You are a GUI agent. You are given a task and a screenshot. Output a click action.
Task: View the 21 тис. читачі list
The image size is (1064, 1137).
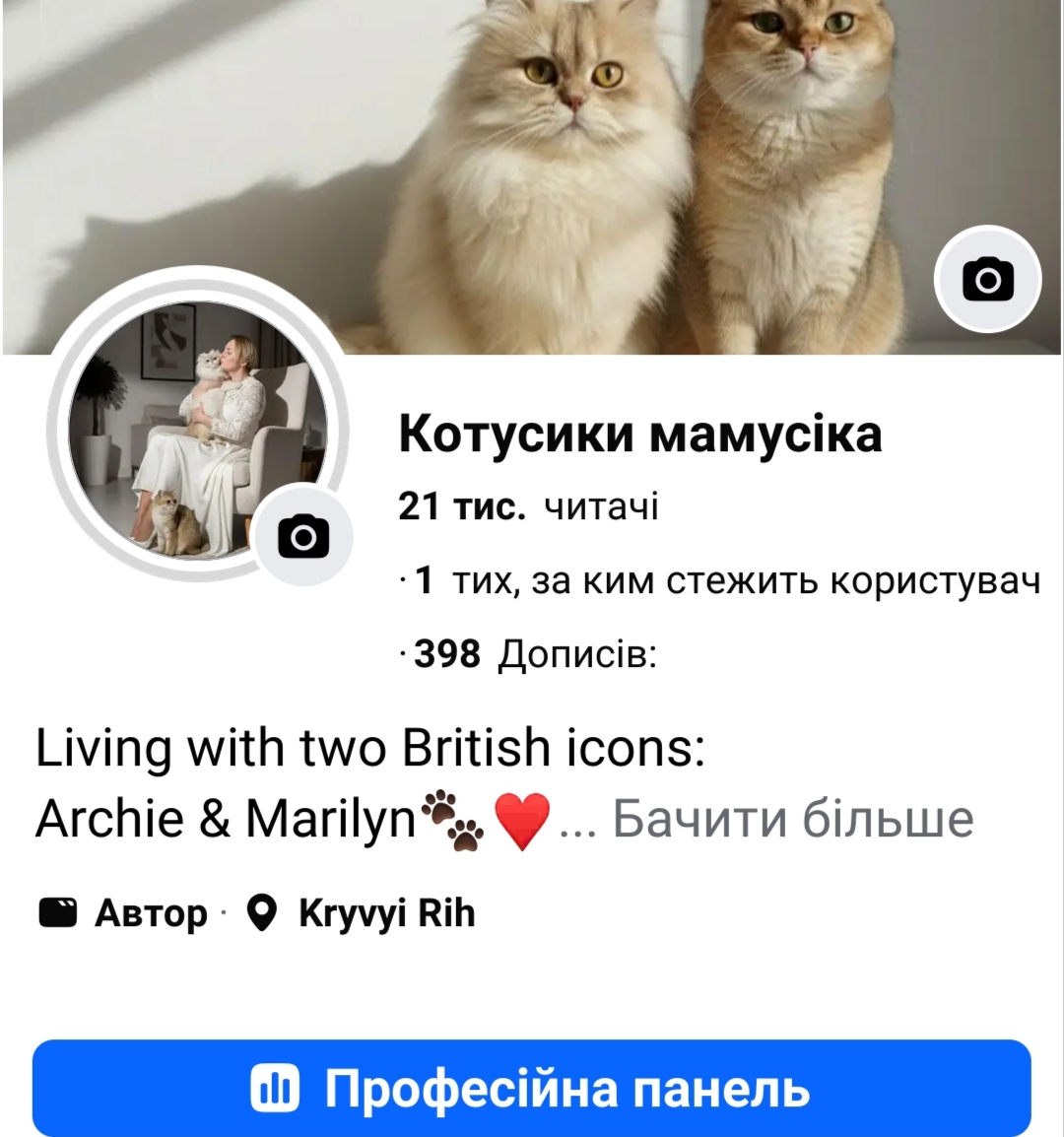click(528, 506)
